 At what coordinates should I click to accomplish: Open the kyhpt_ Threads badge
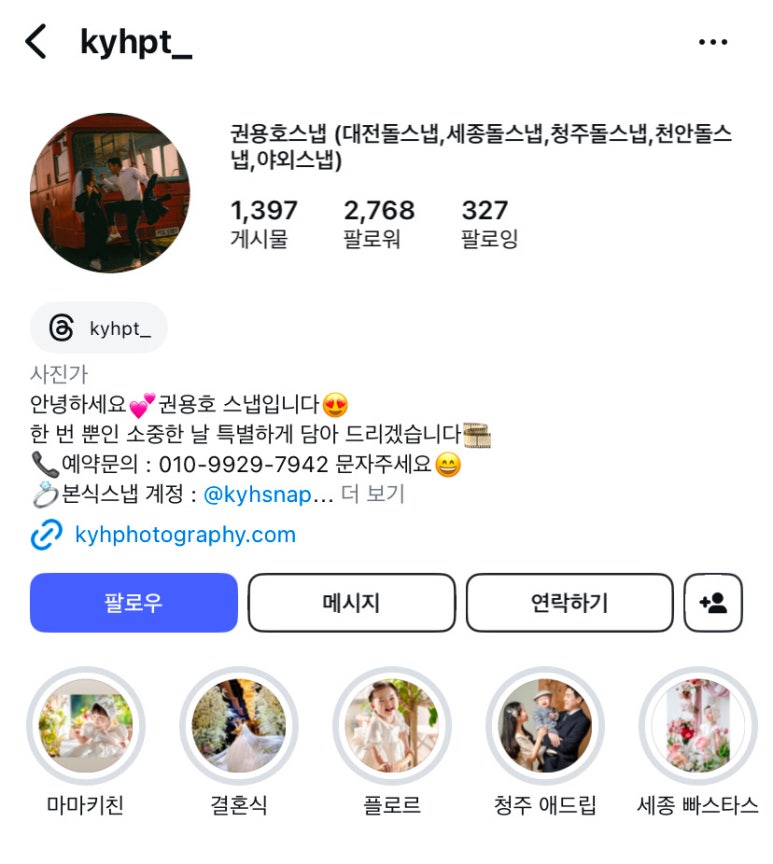tap(99, 328)
